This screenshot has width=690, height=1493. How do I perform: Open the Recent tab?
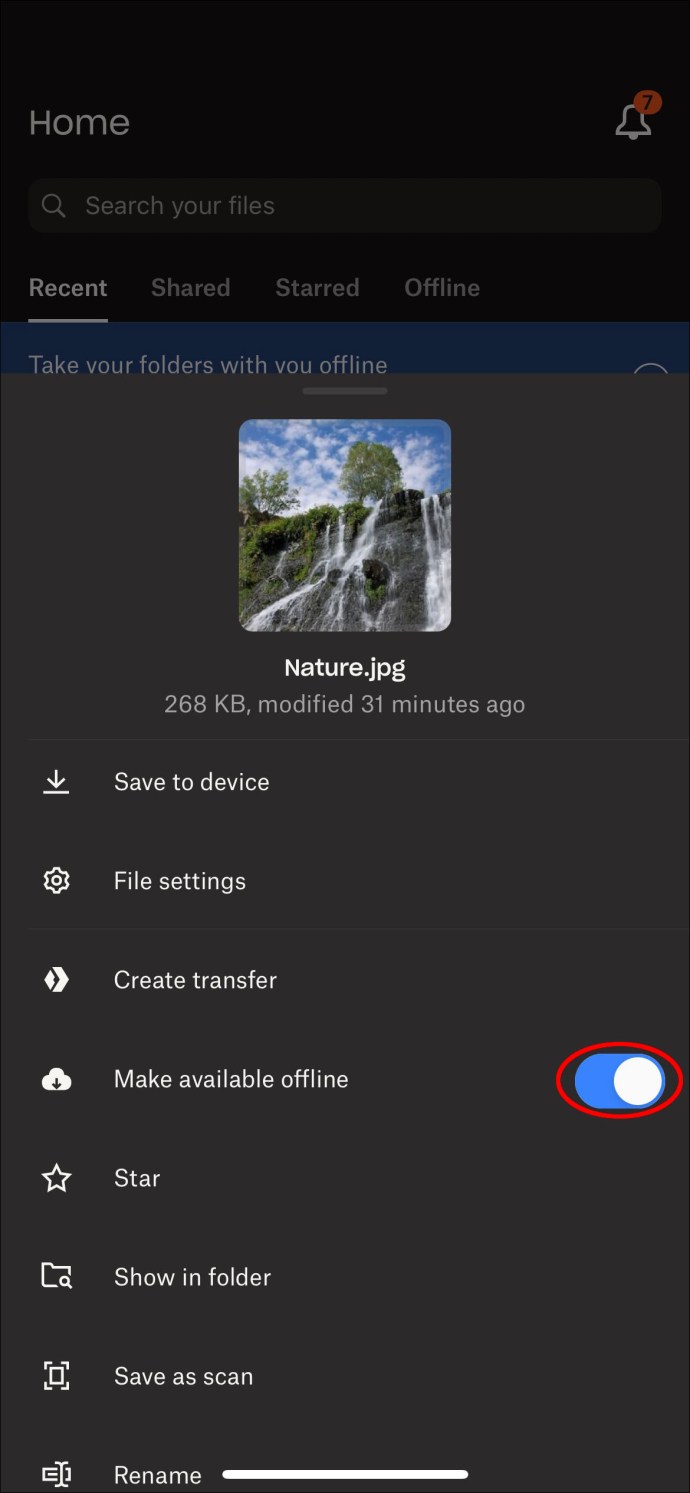(68, 288)
